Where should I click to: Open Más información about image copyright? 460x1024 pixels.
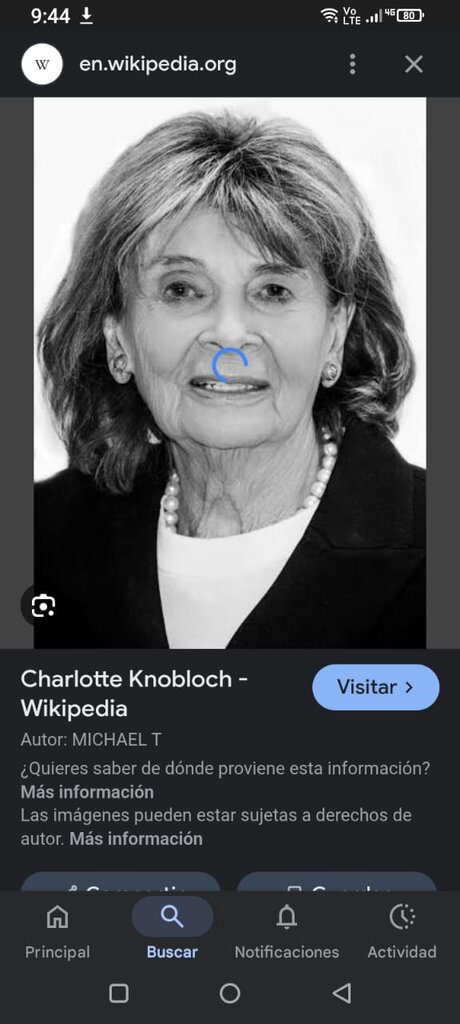[x=136, y=839]
